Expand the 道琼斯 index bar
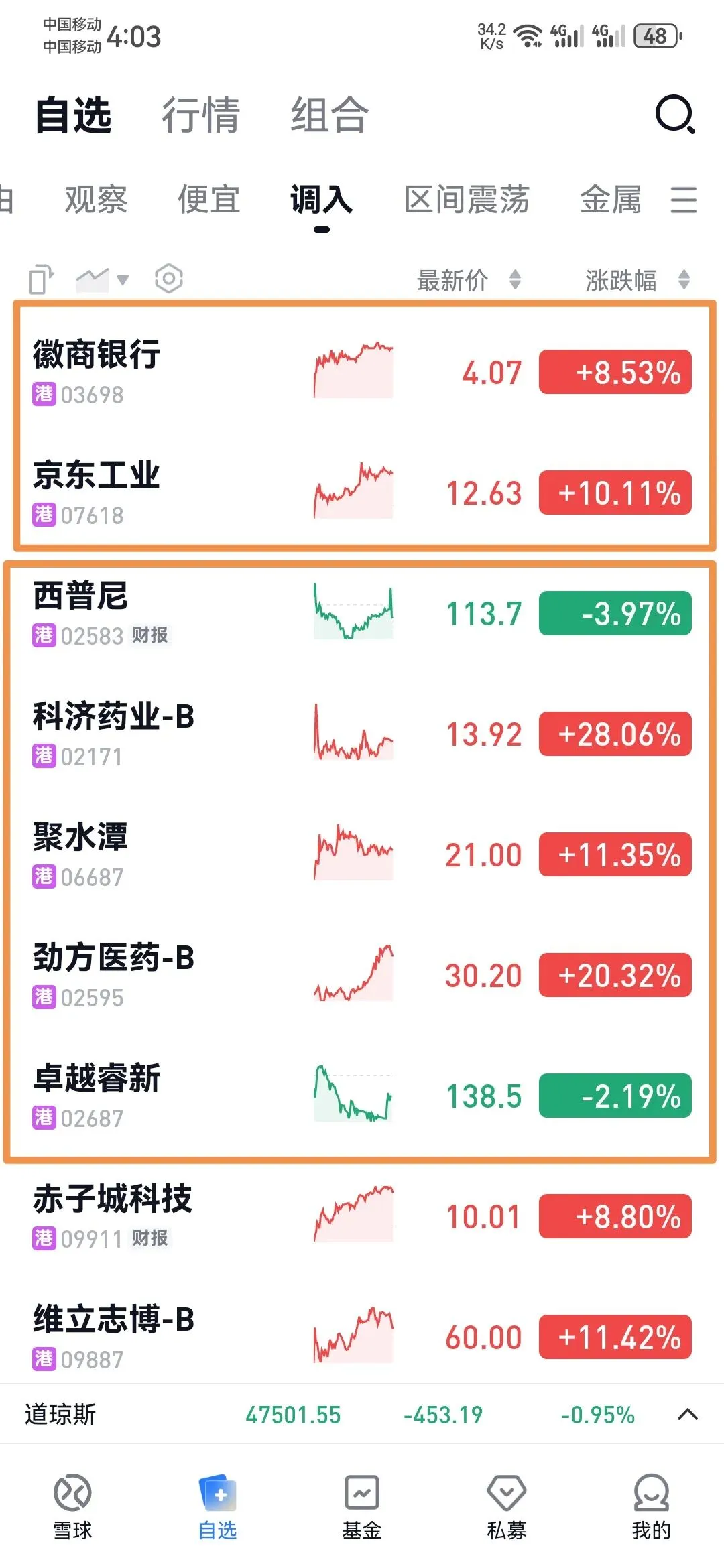The image size is (724, 1568). point(687,1415)
